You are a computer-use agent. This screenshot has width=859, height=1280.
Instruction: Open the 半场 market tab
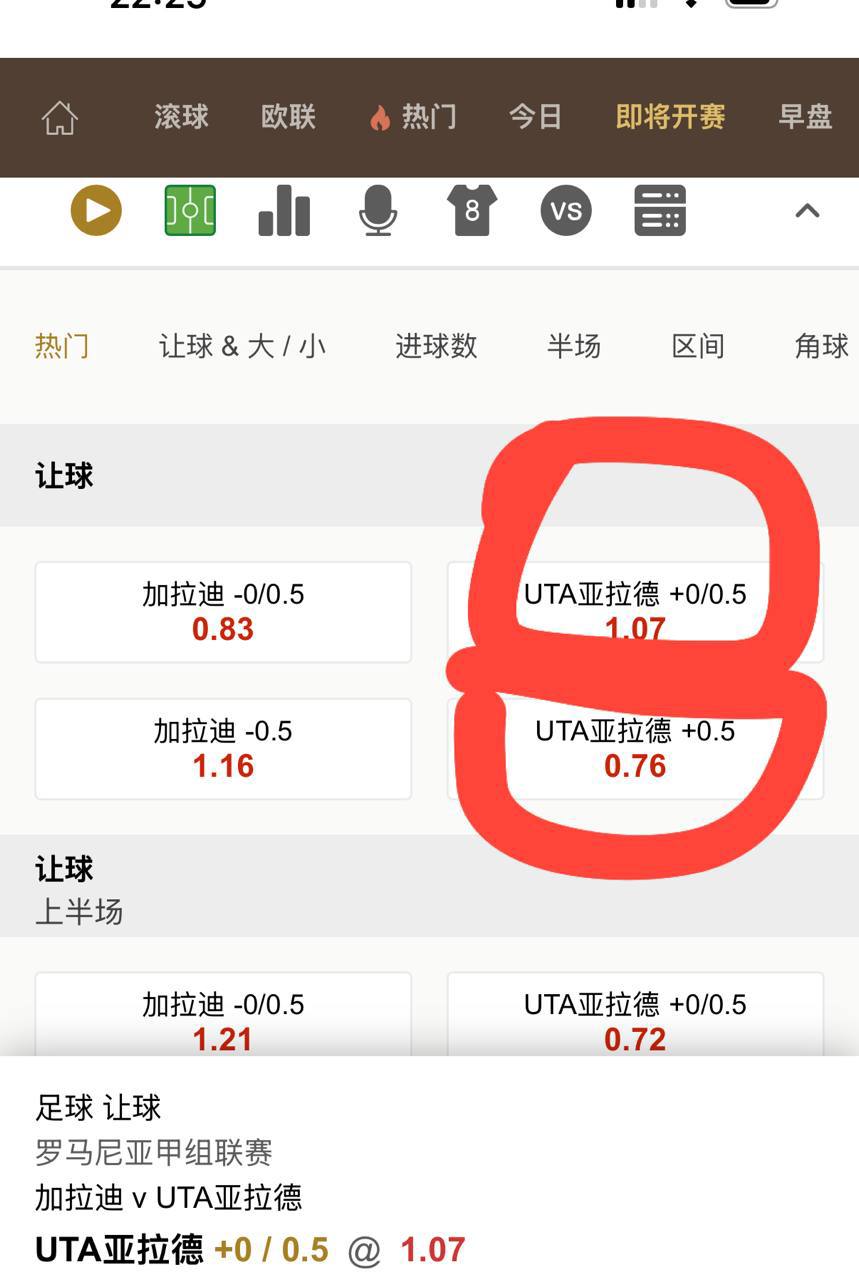[574, 346]
